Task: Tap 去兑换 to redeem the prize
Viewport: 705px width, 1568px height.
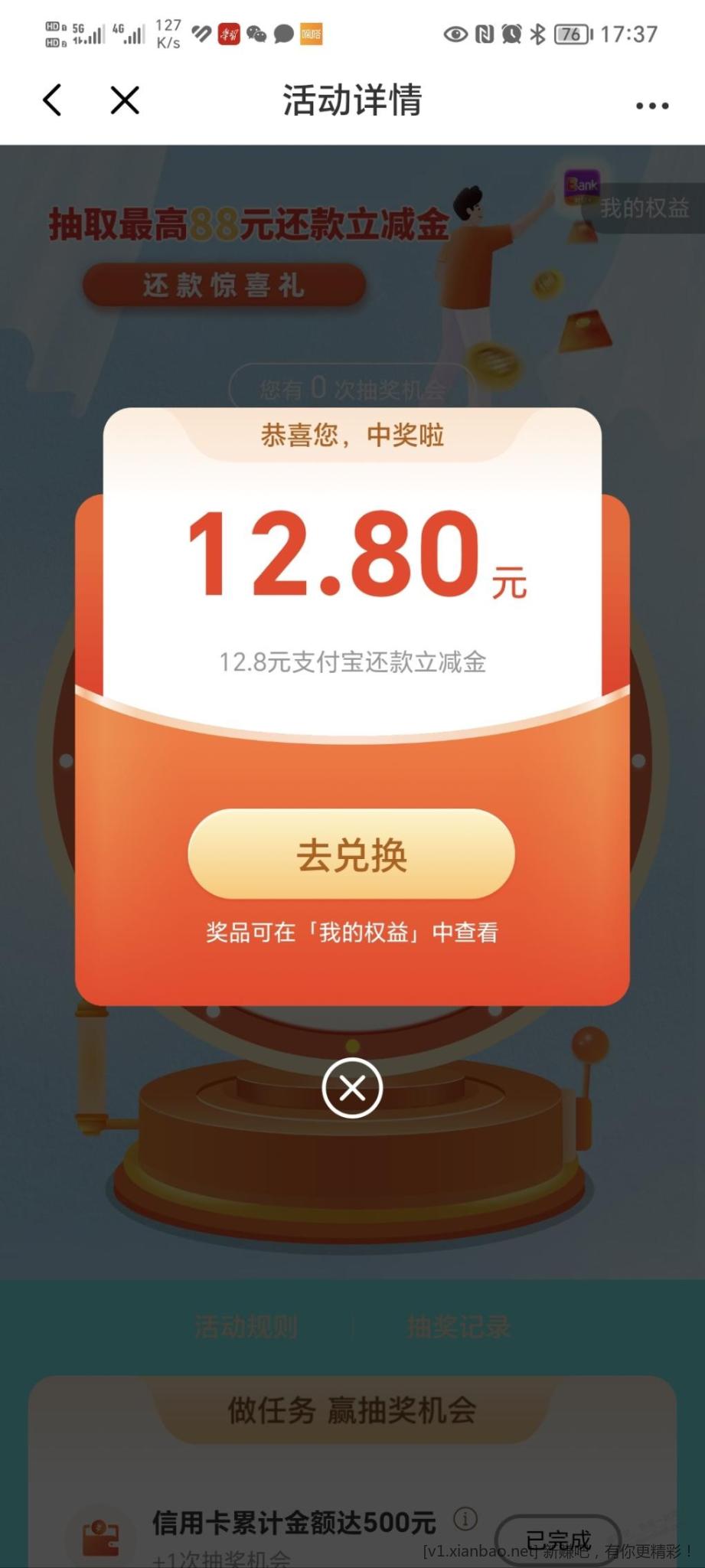Action: (x=351, y=854)
